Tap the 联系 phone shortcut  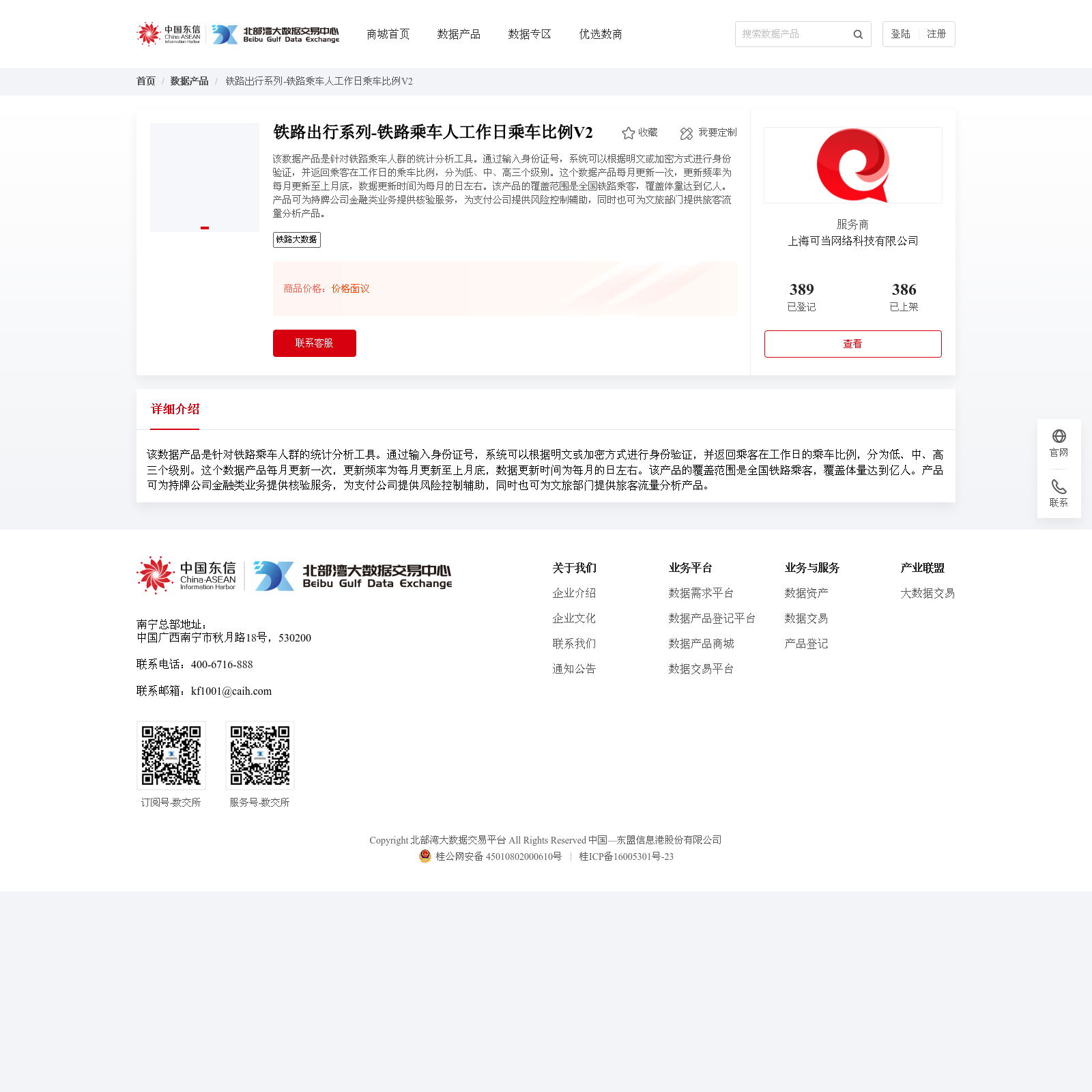[1059, 493]
